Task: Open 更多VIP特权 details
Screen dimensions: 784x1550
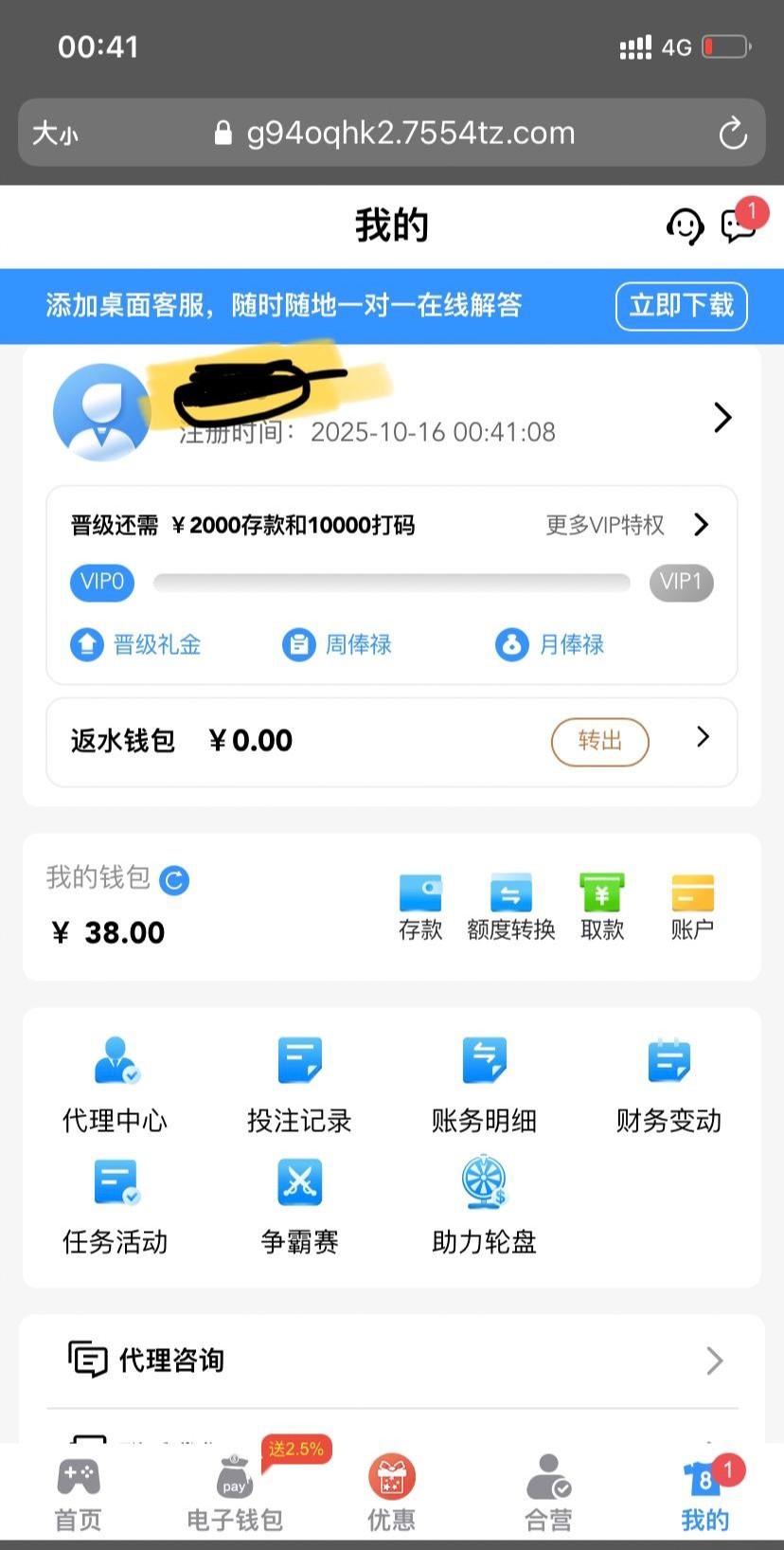Action: point(625,525)
